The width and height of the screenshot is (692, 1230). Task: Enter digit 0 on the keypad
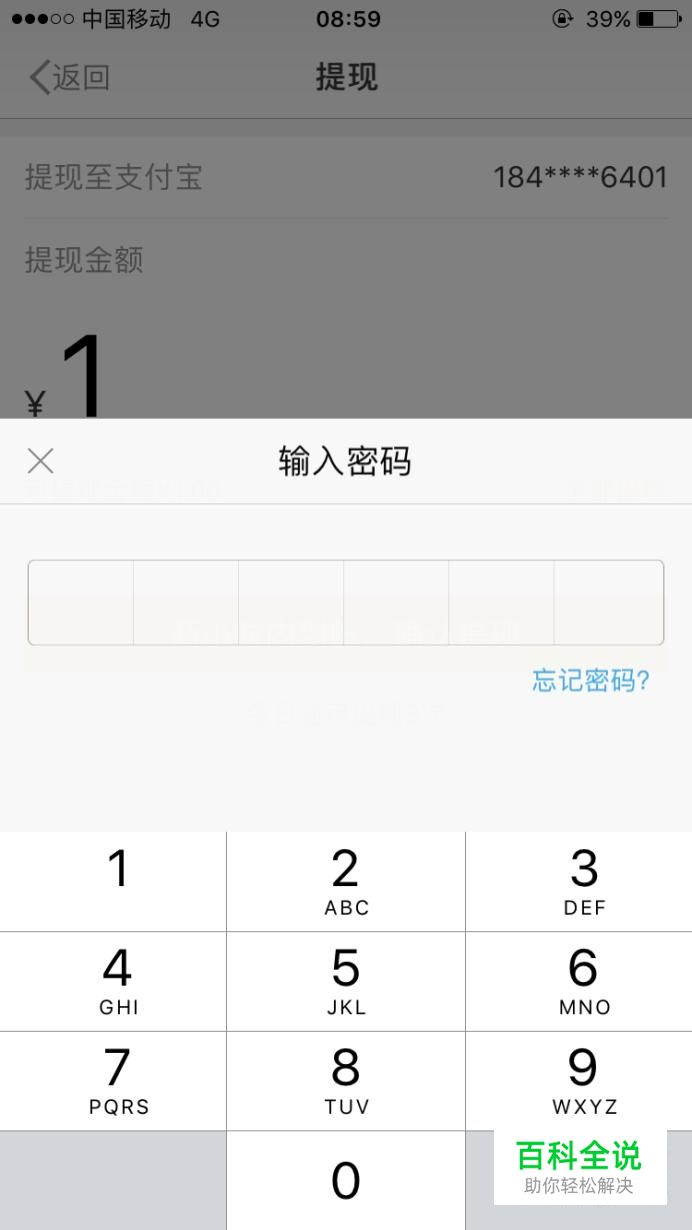click(346, 1181)
